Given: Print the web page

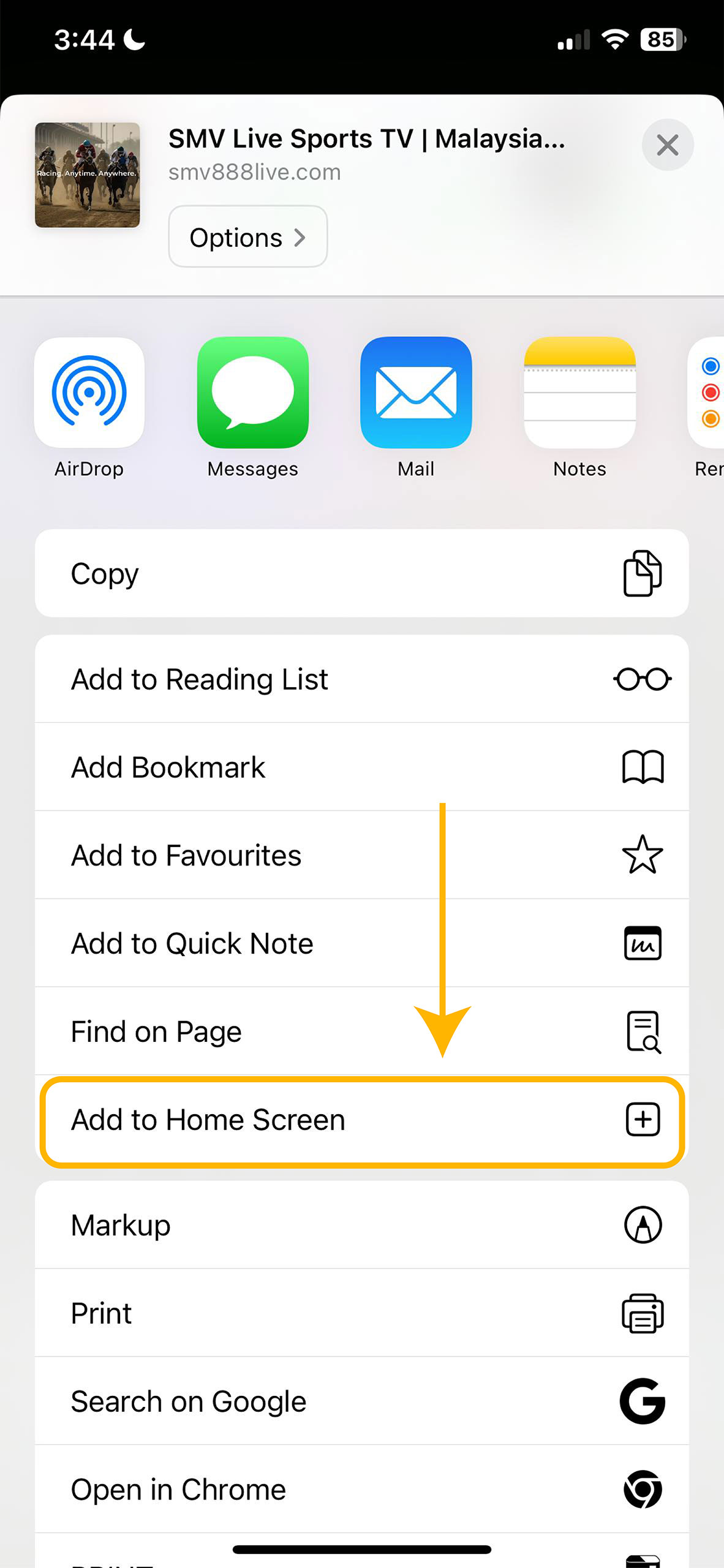Looking at the screenshot, I should pyautogui.click(x=361, y=1313).
